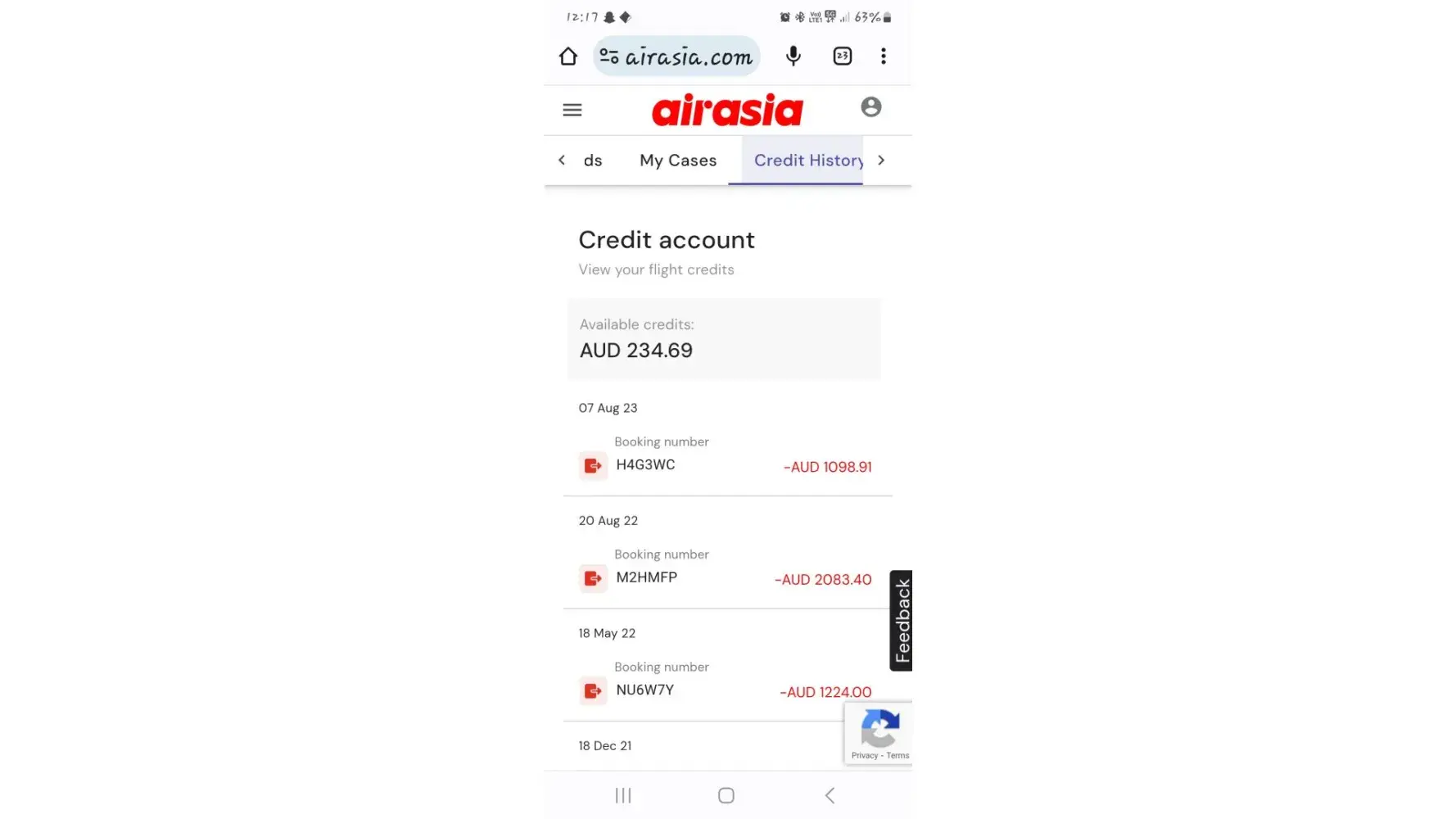
Task: Select the Credit History tab
Action: coord(807,161)
